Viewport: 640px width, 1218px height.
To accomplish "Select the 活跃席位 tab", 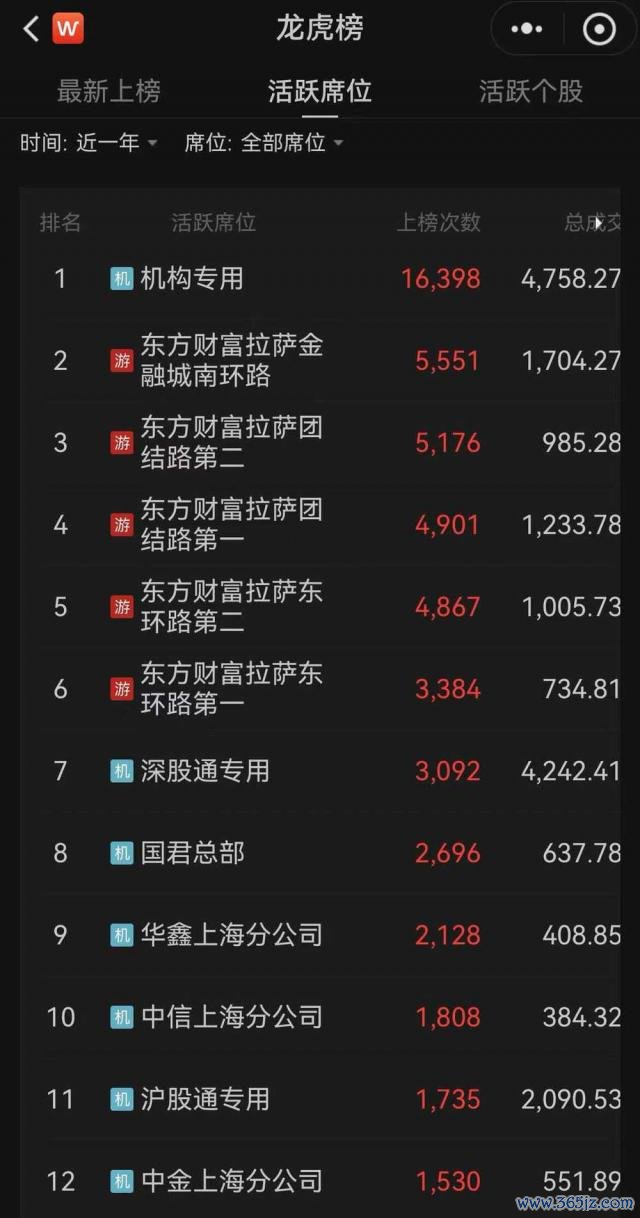I will (320, 92).
